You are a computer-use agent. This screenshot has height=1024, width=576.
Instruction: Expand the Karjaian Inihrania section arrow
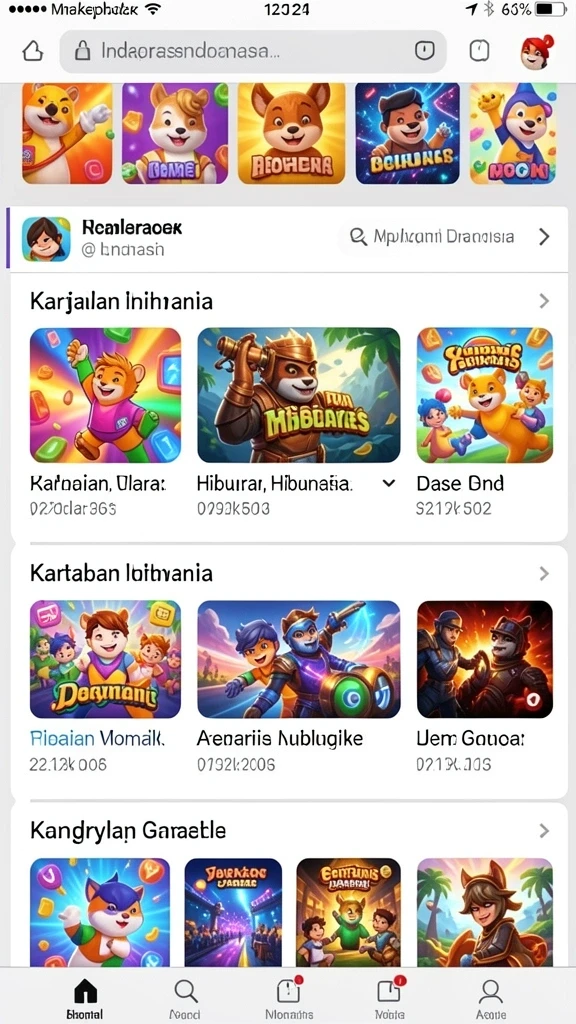click(544, 301)
